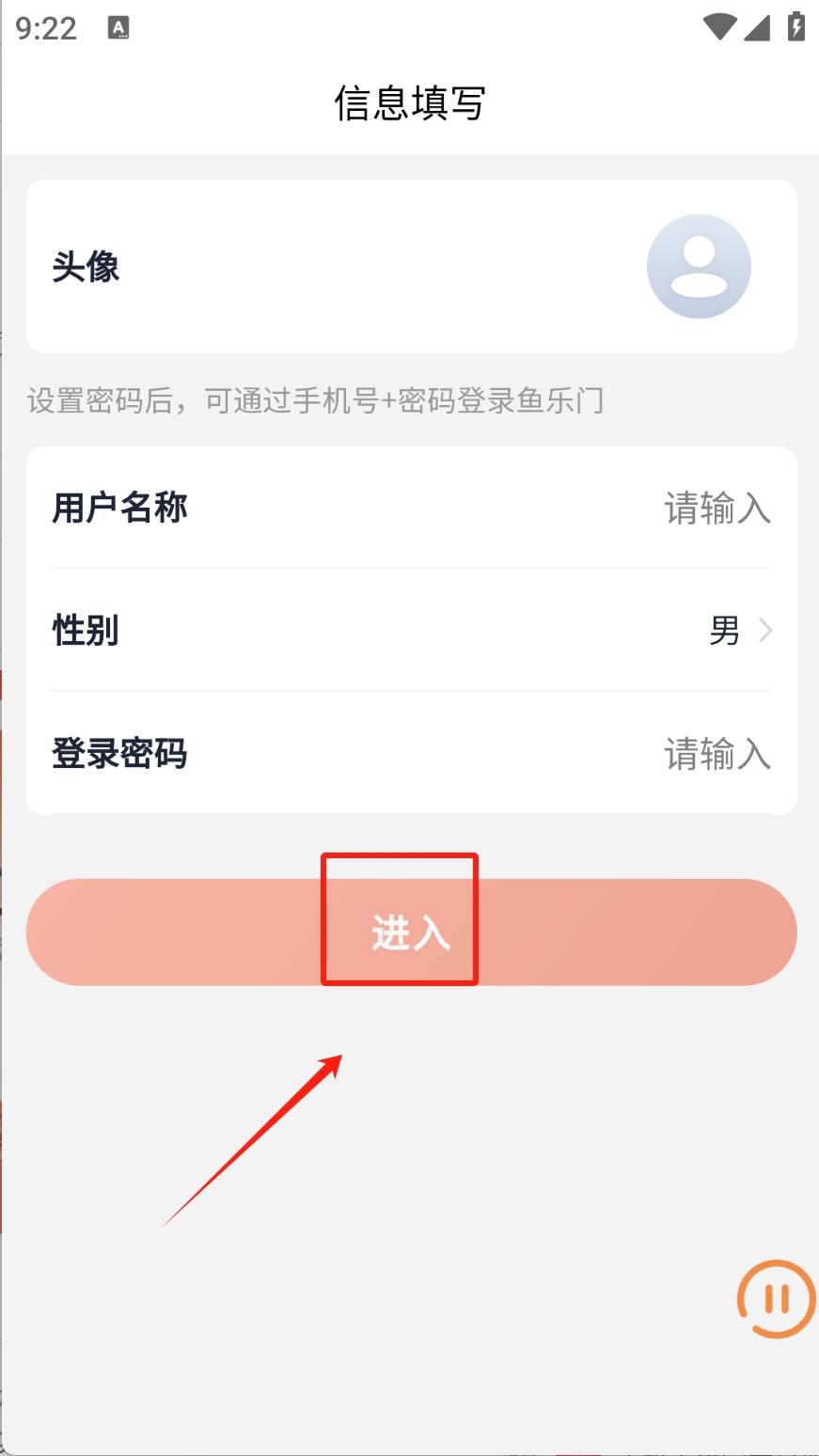819x1456 pixels.
Task: Enter a name in 用户名称 field
Action: coord(411,509)
